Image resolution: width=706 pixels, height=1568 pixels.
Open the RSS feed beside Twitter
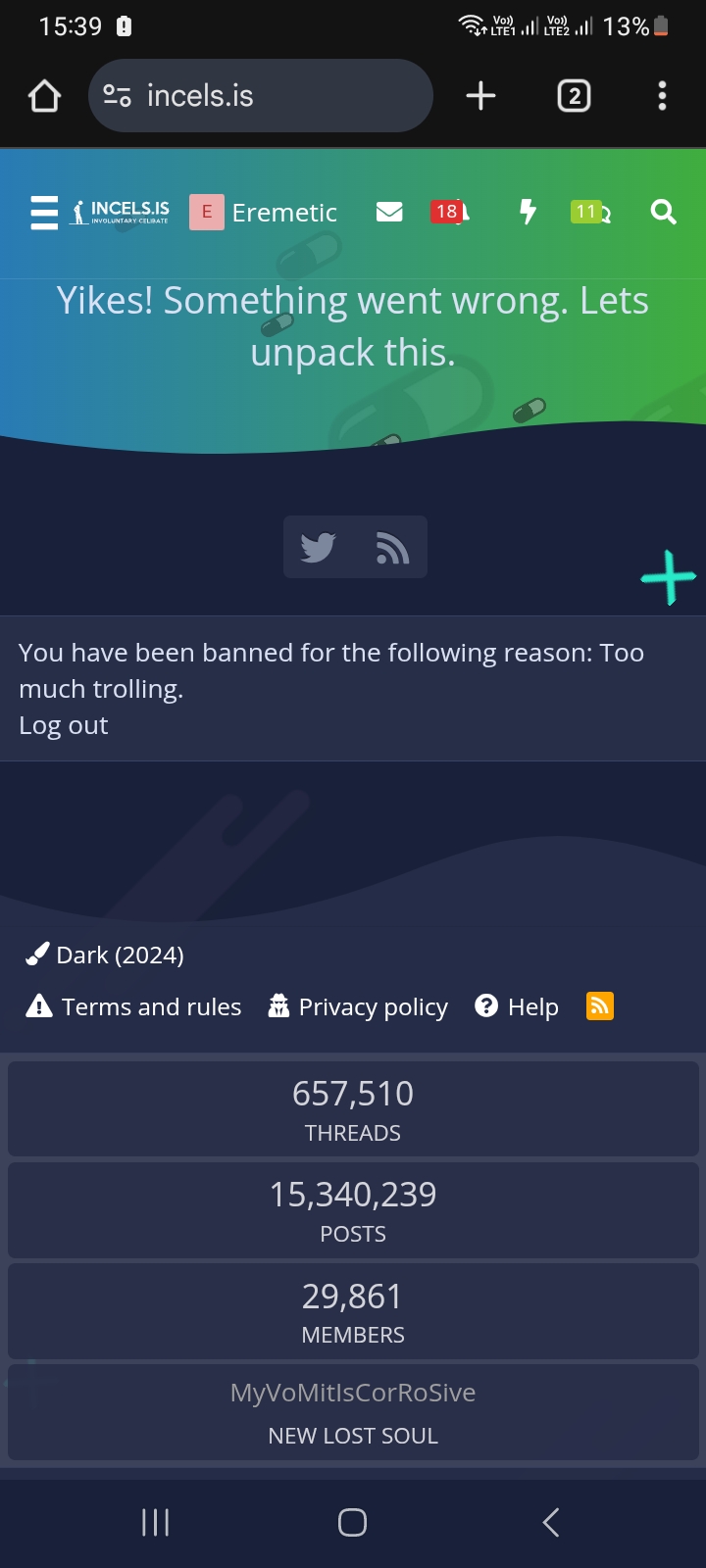pyautogui.click(x=392, y=547)
